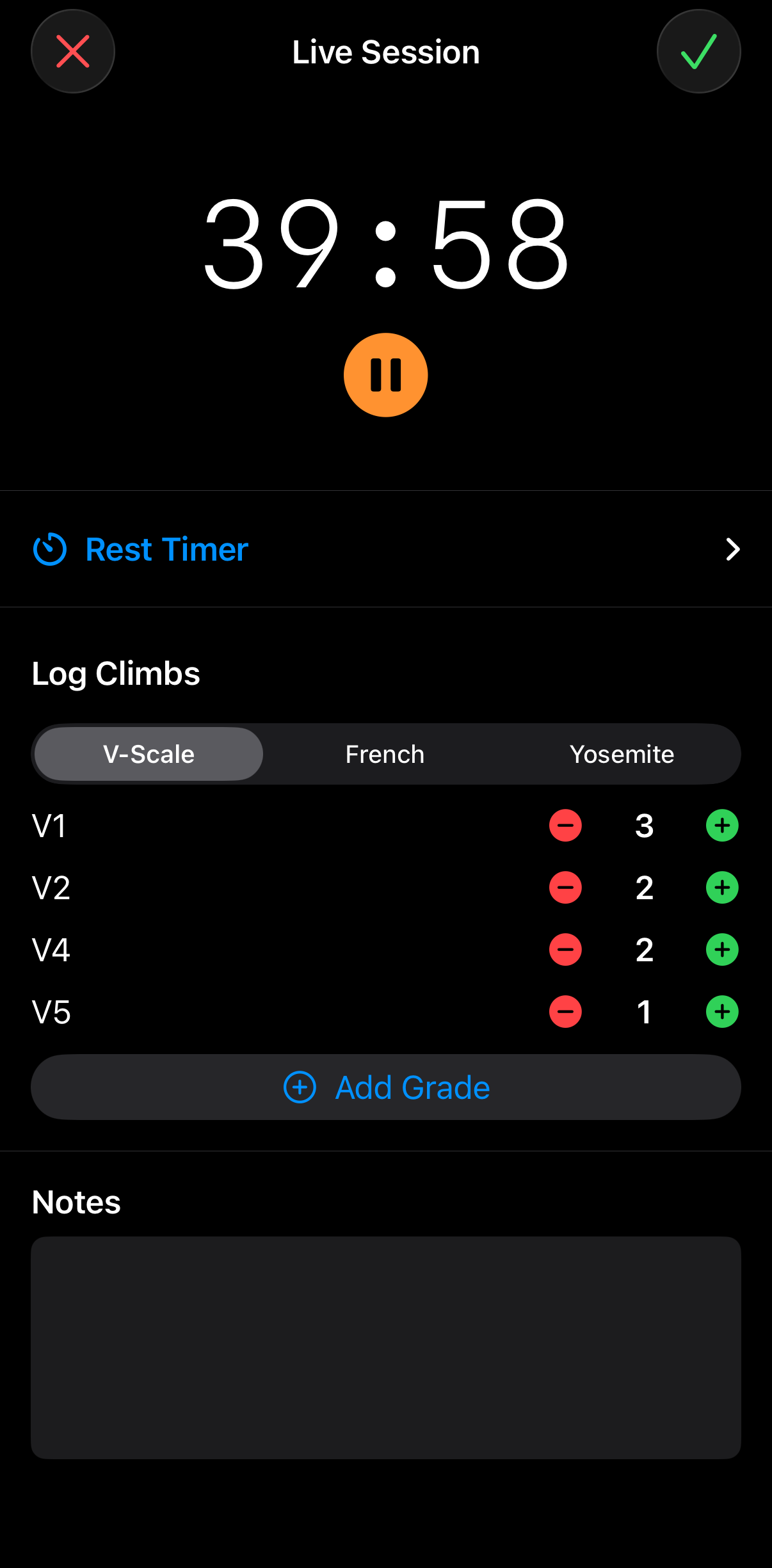Screen dimensions: 772x1568
Task: Tap the red X to cancel session
Action: (x=72, y=51)
